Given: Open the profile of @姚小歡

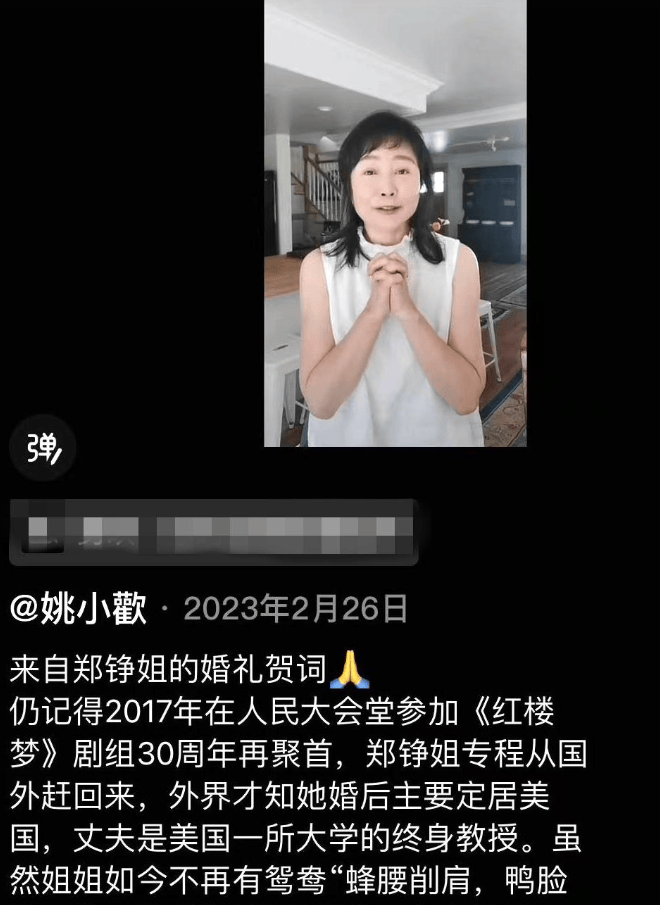Looking at the screenshot, I should (78, 607).
